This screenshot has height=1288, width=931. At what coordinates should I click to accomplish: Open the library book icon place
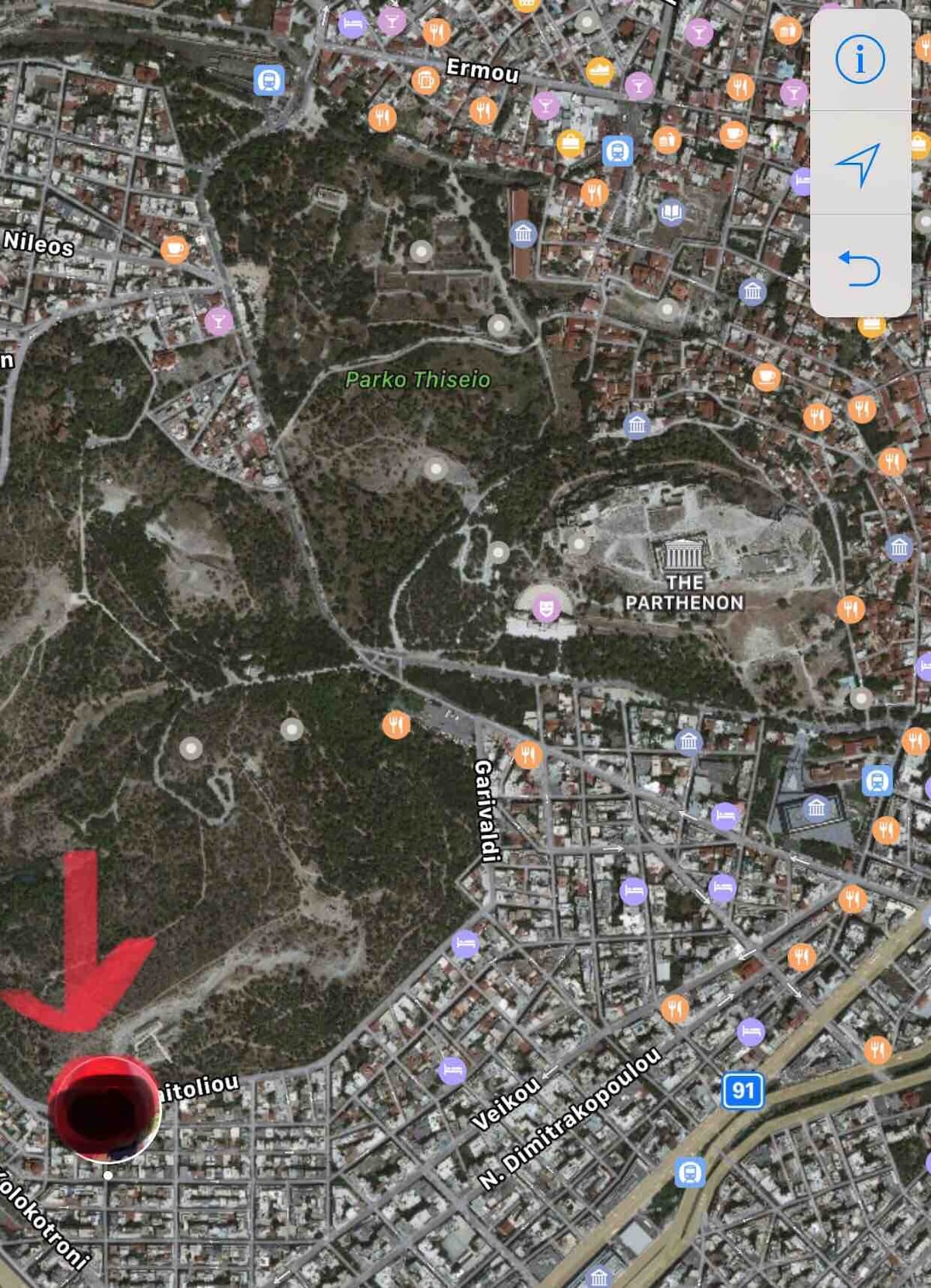[x=671, y=211]
